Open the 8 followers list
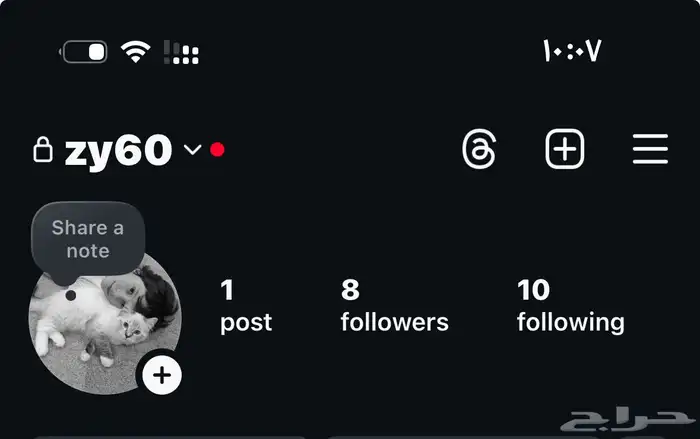The image size is (700, 439). 394,306
